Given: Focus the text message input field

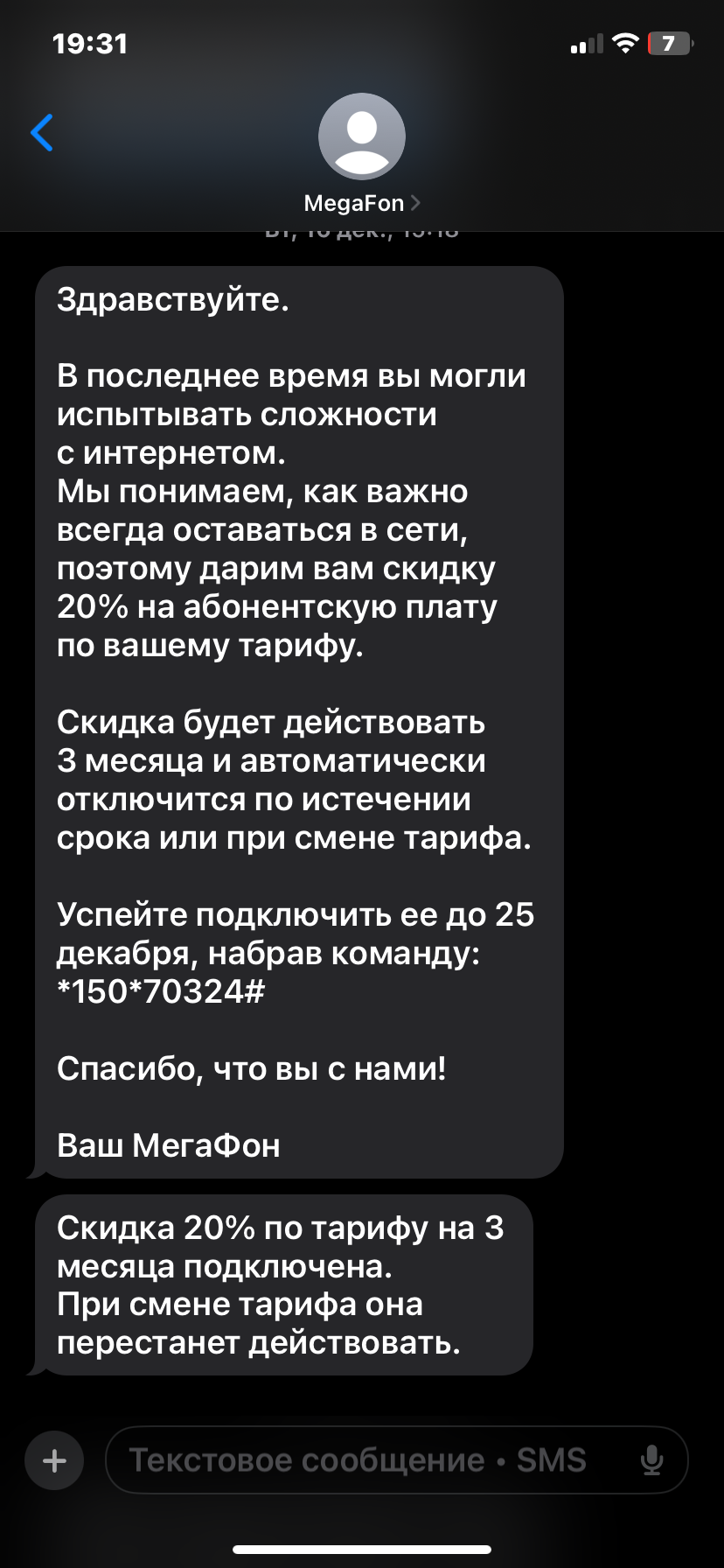Looking at the screenshot, I should tap(367, 1460).
